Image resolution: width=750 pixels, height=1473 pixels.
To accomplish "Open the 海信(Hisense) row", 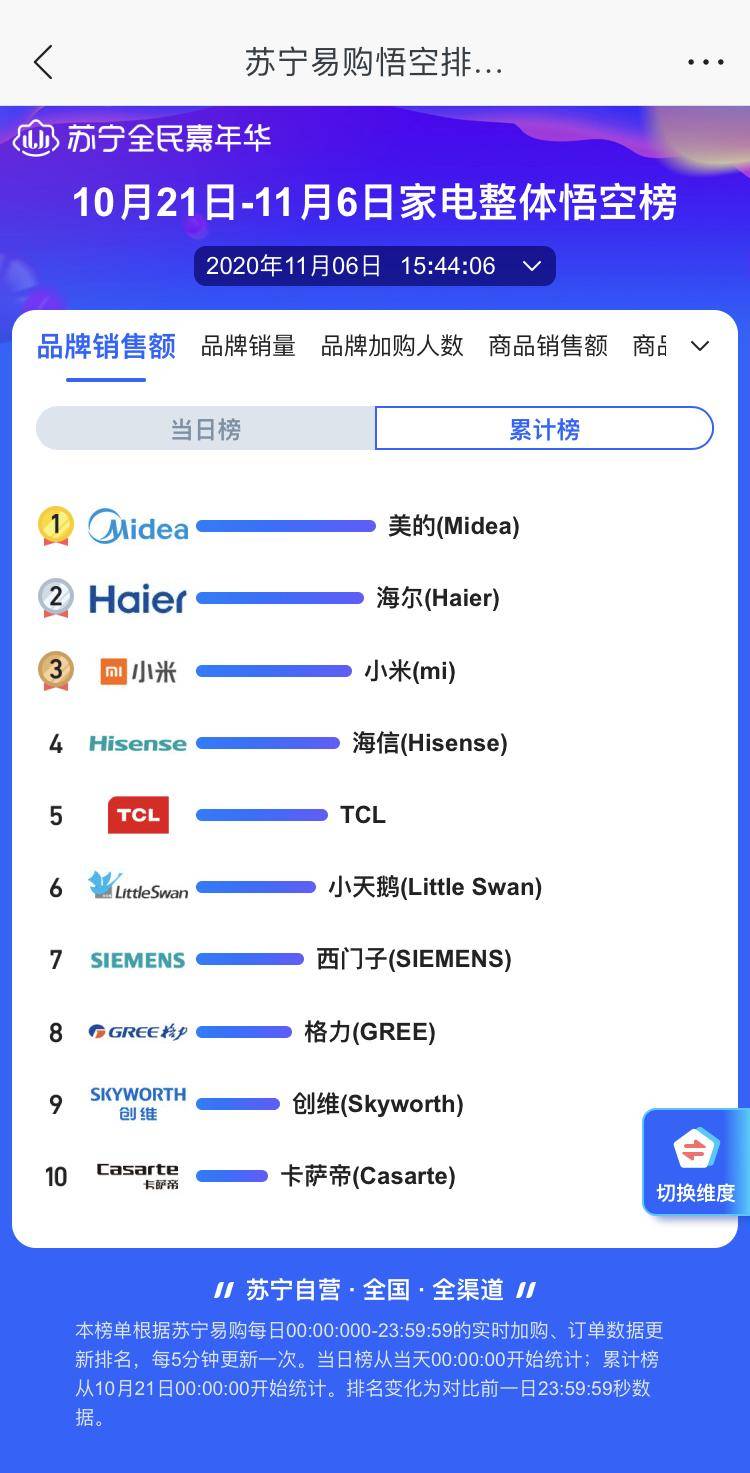I will coord(429,743).
